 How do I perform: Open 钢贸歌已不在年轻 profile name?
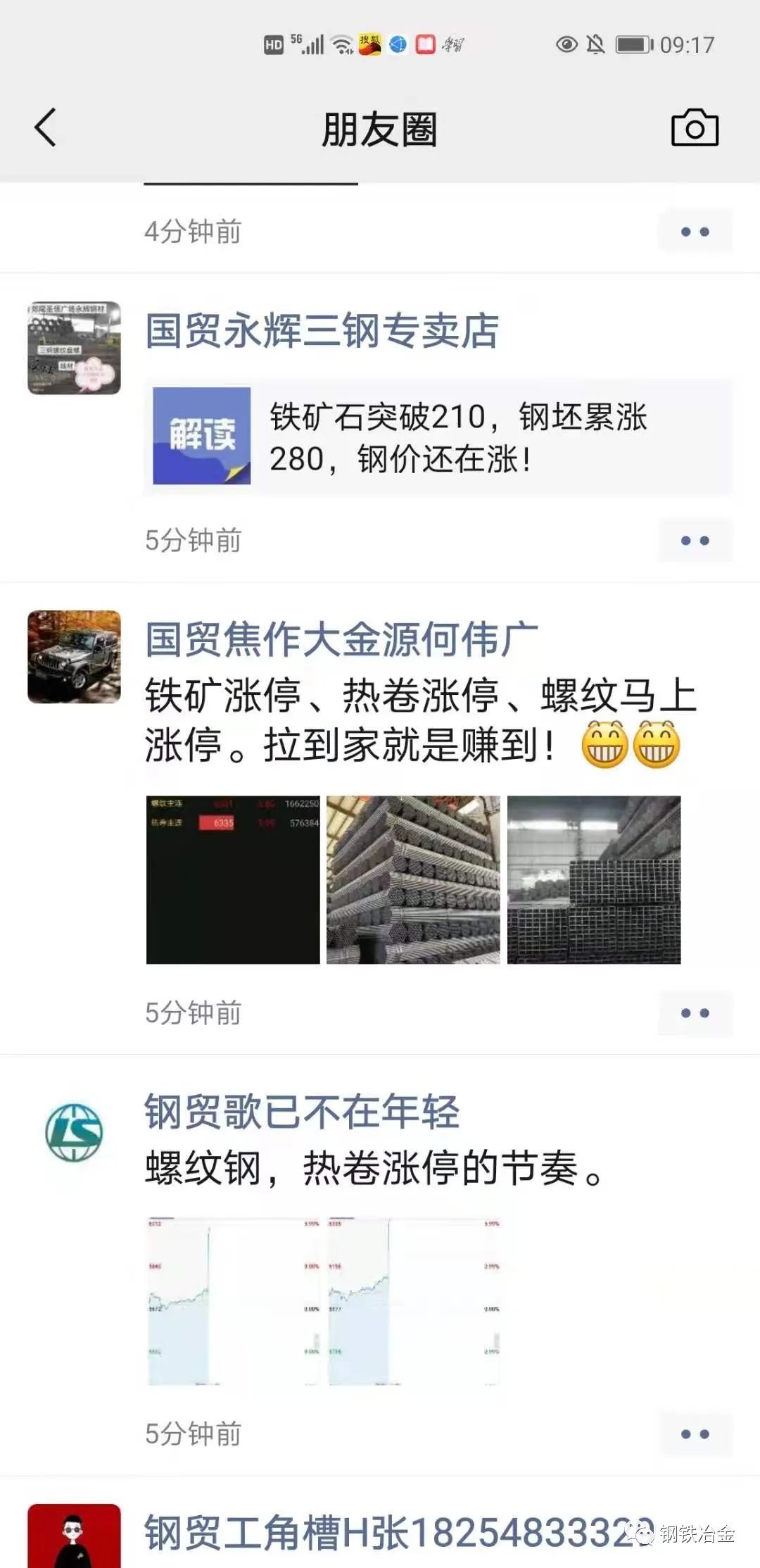(302, 1112)
